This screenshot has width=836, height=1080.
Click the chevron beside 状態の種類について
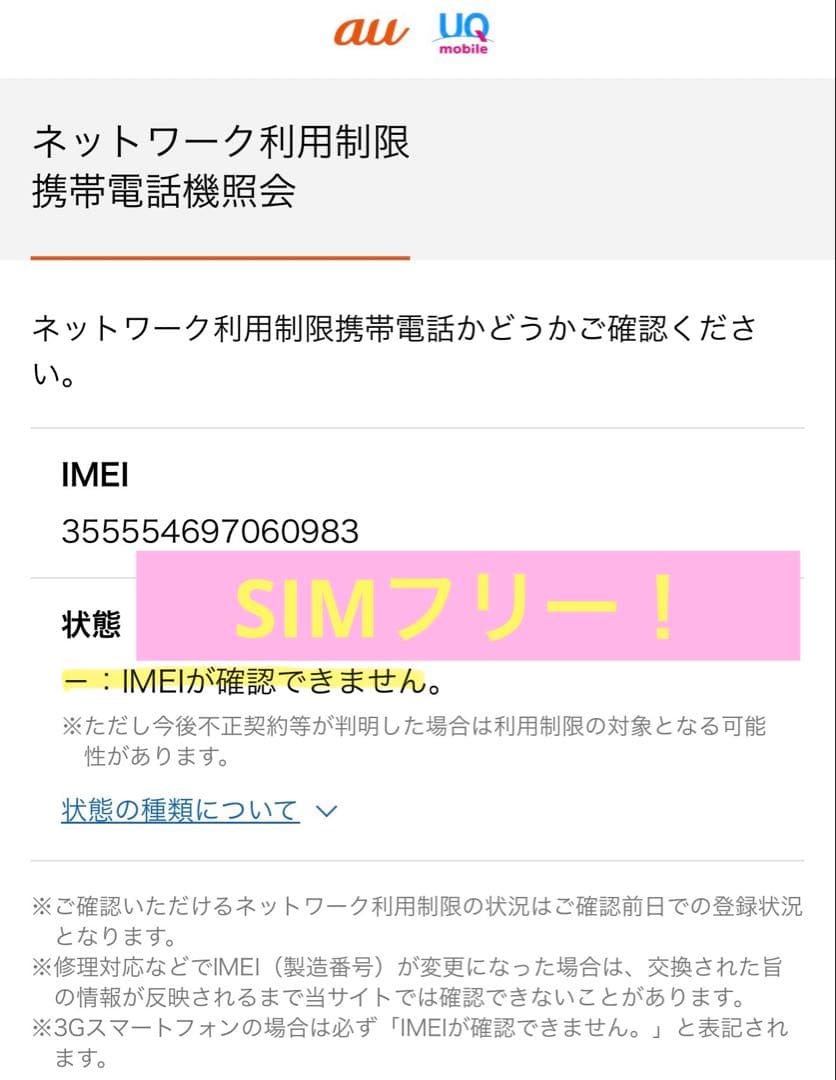coord(326,811)
